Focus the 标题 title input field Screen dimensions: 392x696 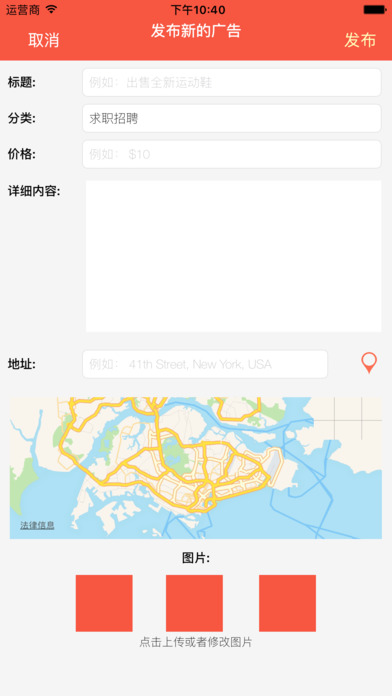tap(232, 82)
